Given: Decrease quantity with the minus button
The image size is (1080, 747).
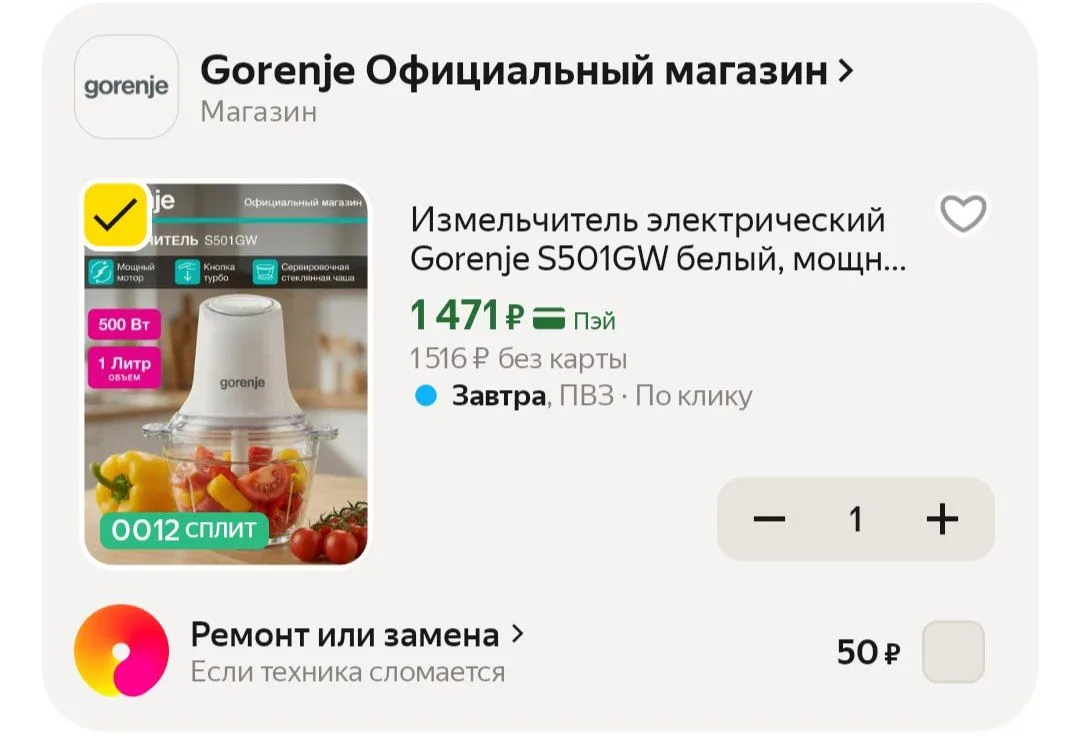Looking at the screenshot, I should [769, 519].
